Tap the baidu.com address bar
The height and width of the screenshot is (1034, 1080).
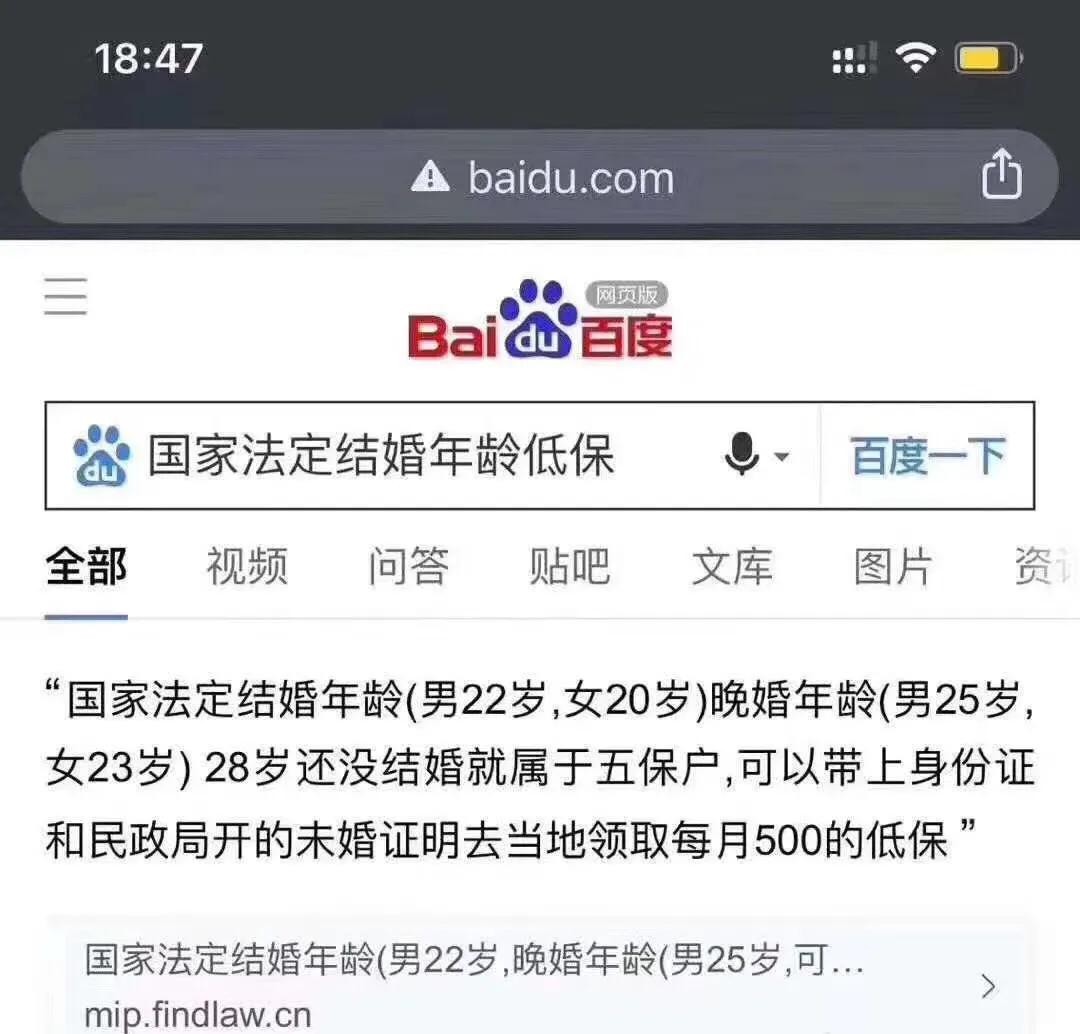click(x=542, y=178)
